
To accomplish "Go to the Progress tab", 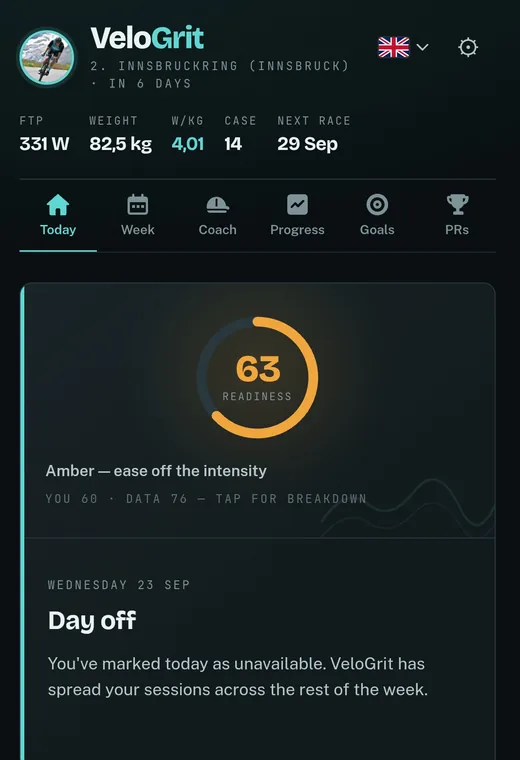I will (x=297, y=215).
